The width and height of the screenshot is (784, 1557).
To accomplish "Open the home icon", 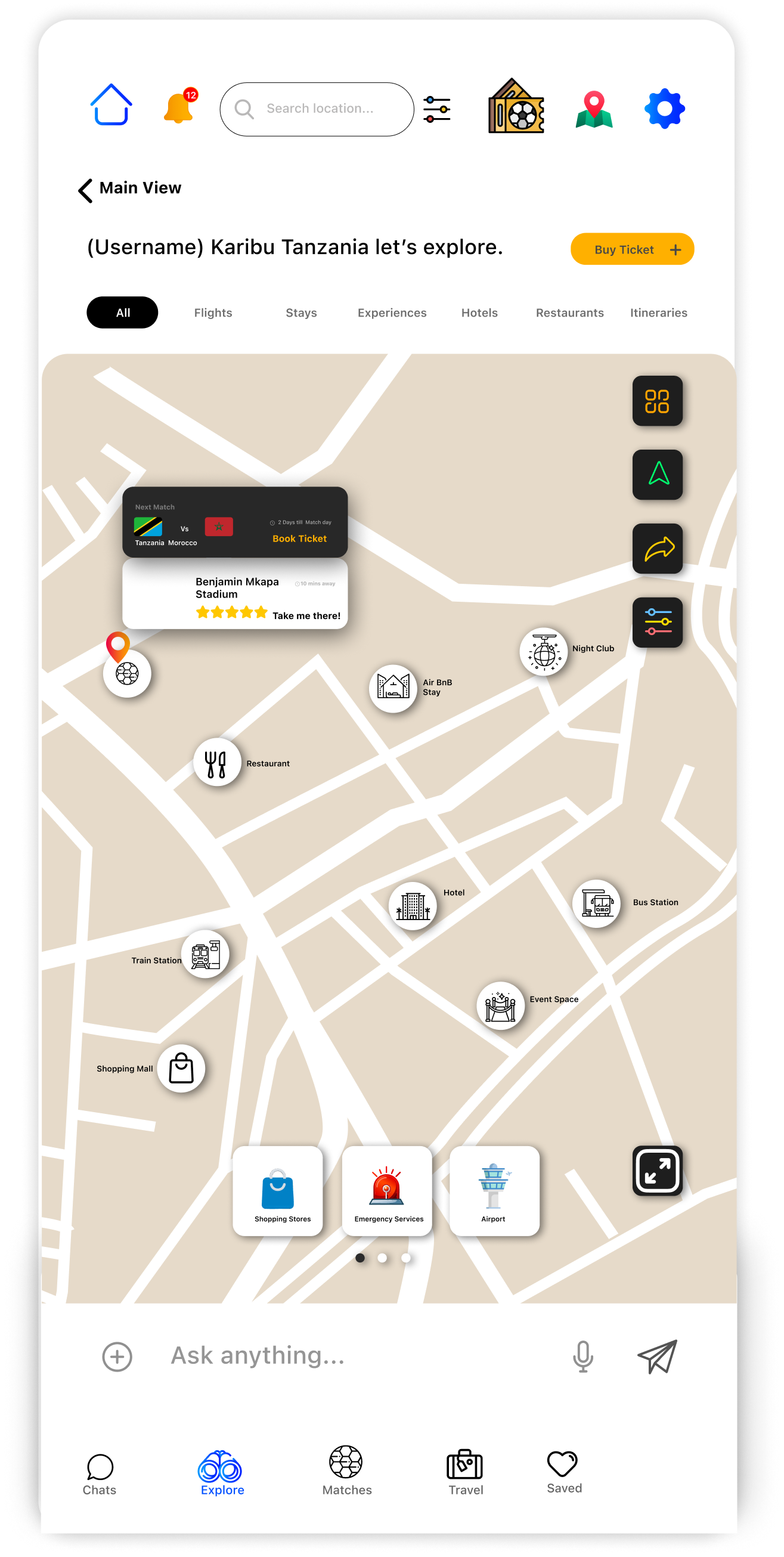I will [x=111, y=106].
